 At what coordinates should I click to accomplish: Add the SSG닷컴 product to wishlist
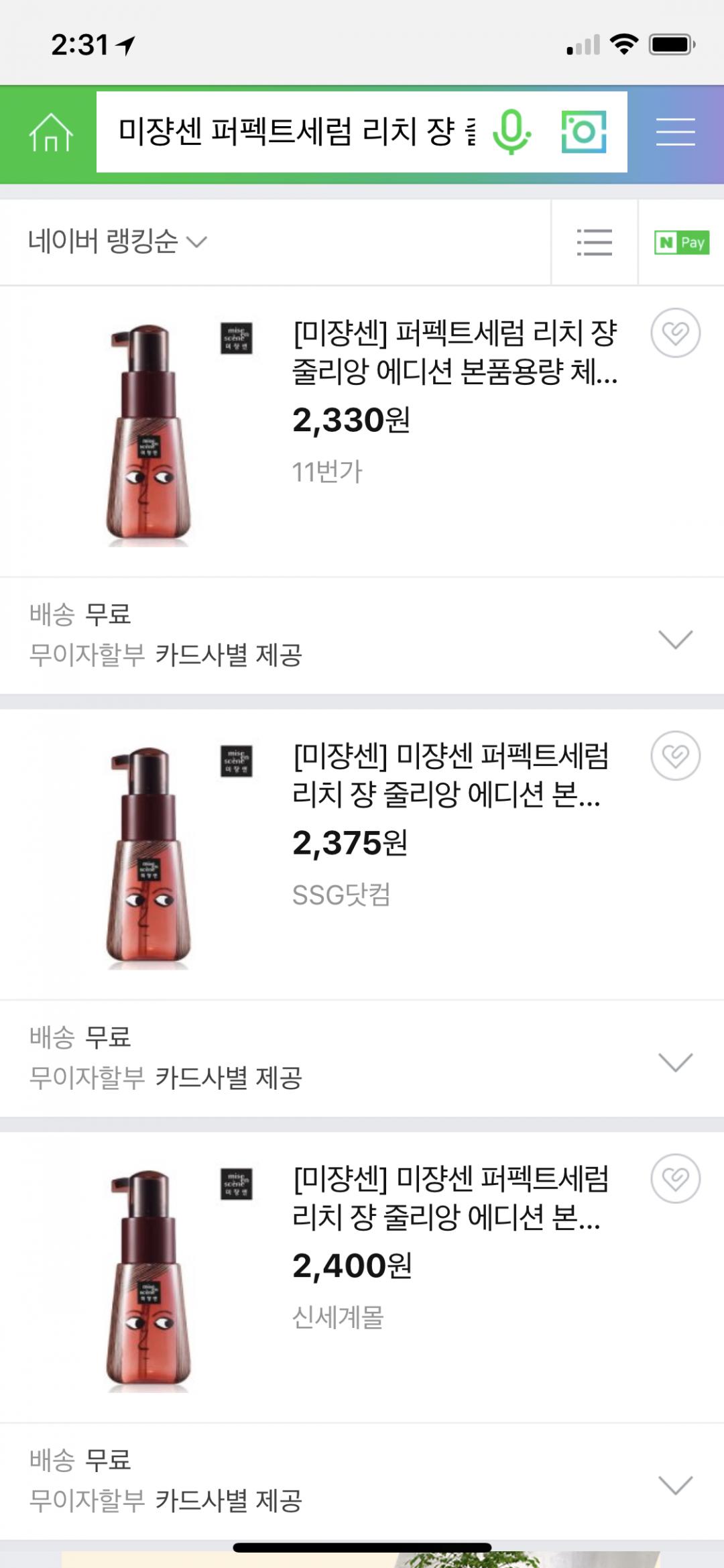[x=675, y=756]
